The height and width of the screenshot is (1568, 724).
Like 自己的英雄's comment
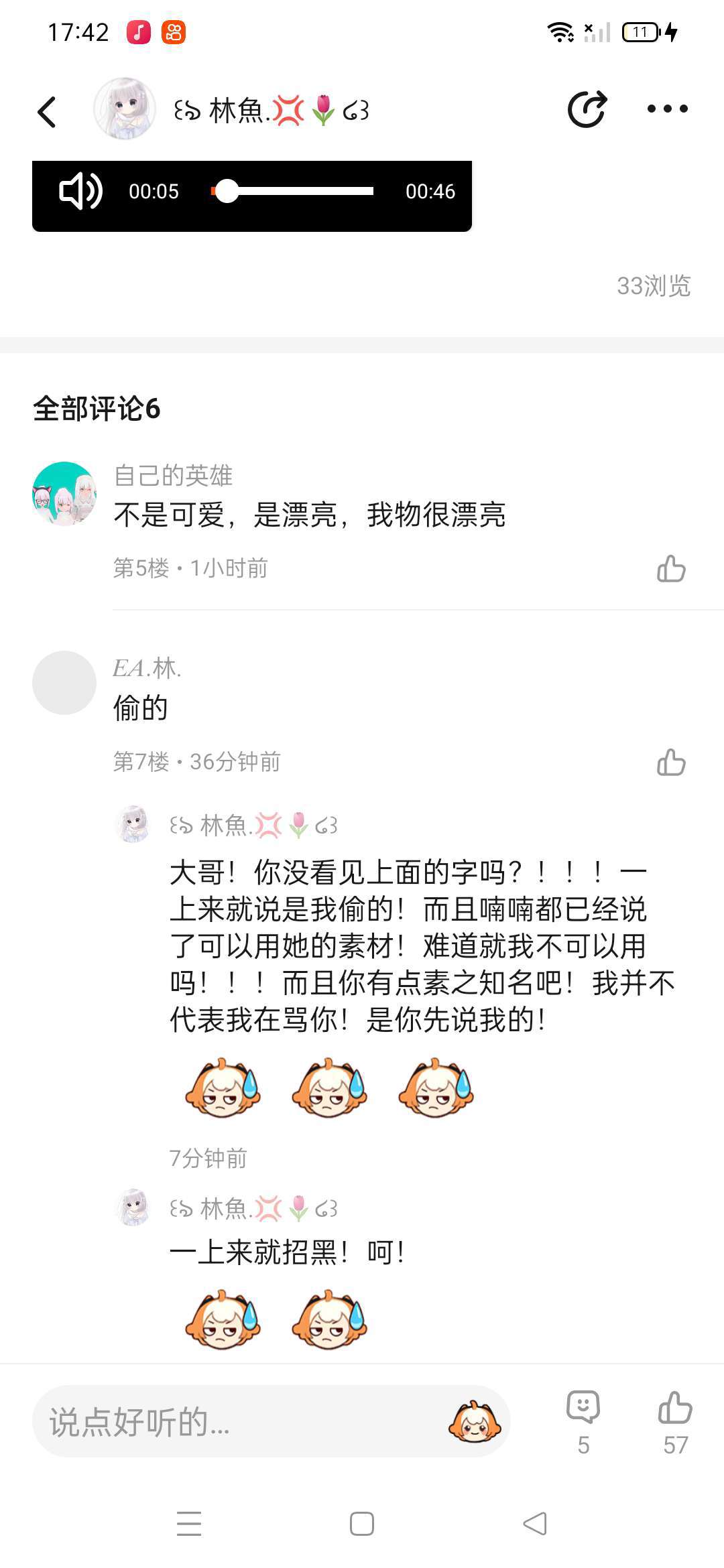click(x=671, y=569)
